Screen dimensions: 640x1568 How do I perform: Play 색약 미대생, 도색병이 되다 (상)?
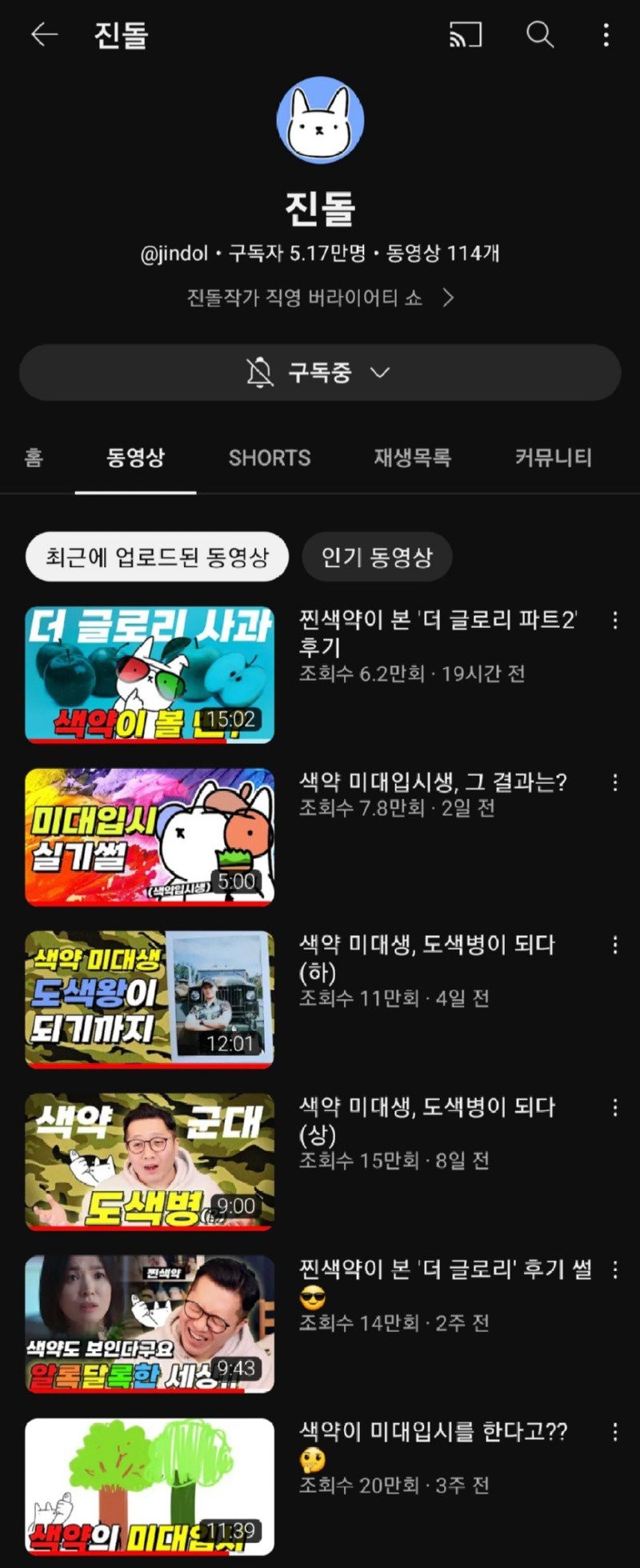coord(150,1162)
